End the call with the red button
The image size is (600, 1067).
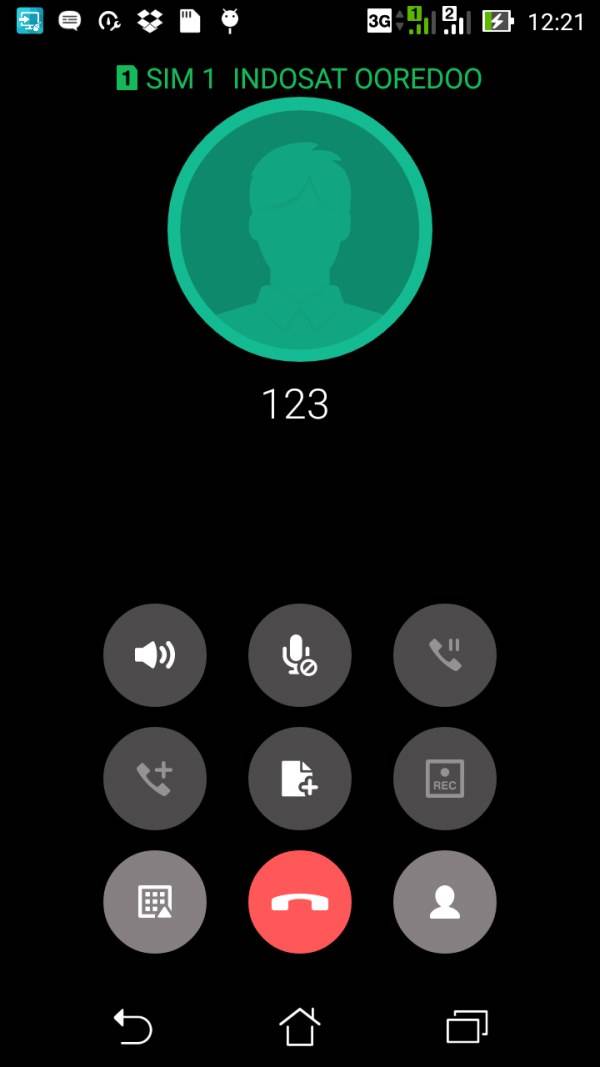coord(300,902)
